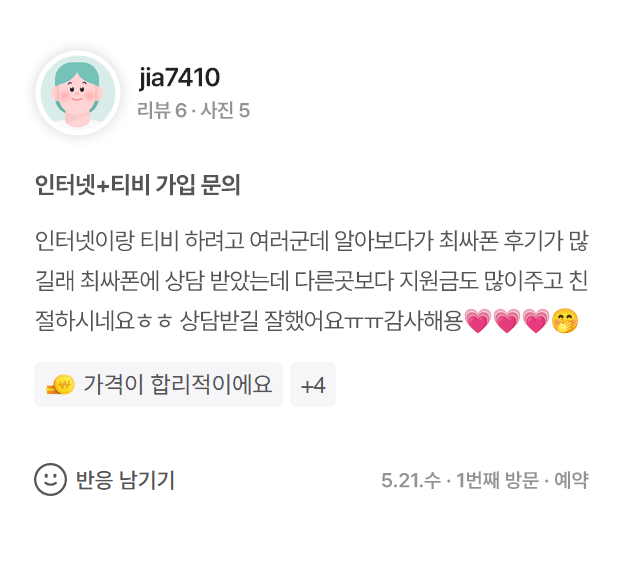Tap the 가격이 합리적이에요 keyword chip

tap(158, 385)
